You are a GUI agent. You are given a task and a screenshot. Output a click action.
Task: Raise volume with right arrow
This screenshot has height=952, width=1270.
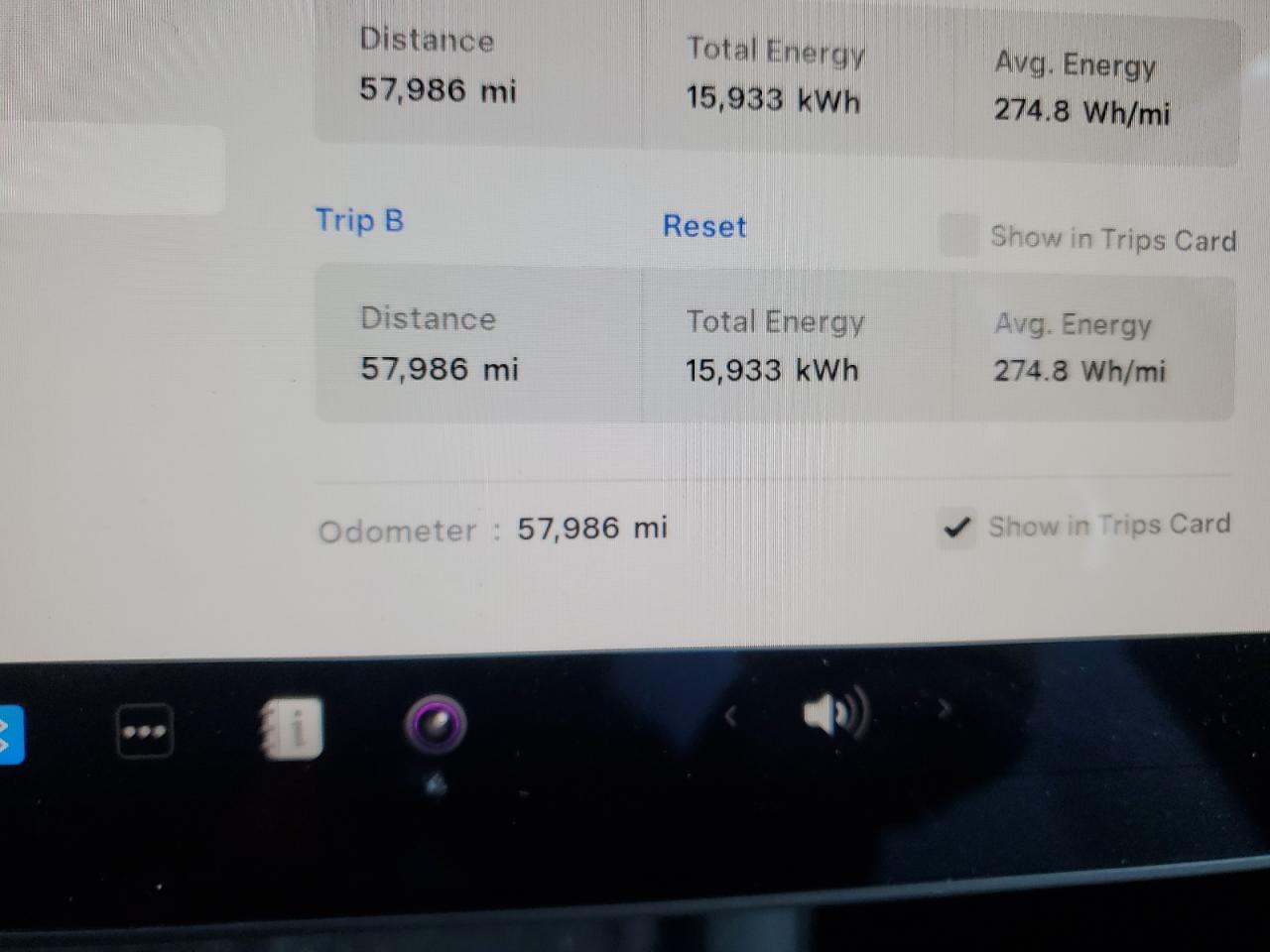(944, 708)
